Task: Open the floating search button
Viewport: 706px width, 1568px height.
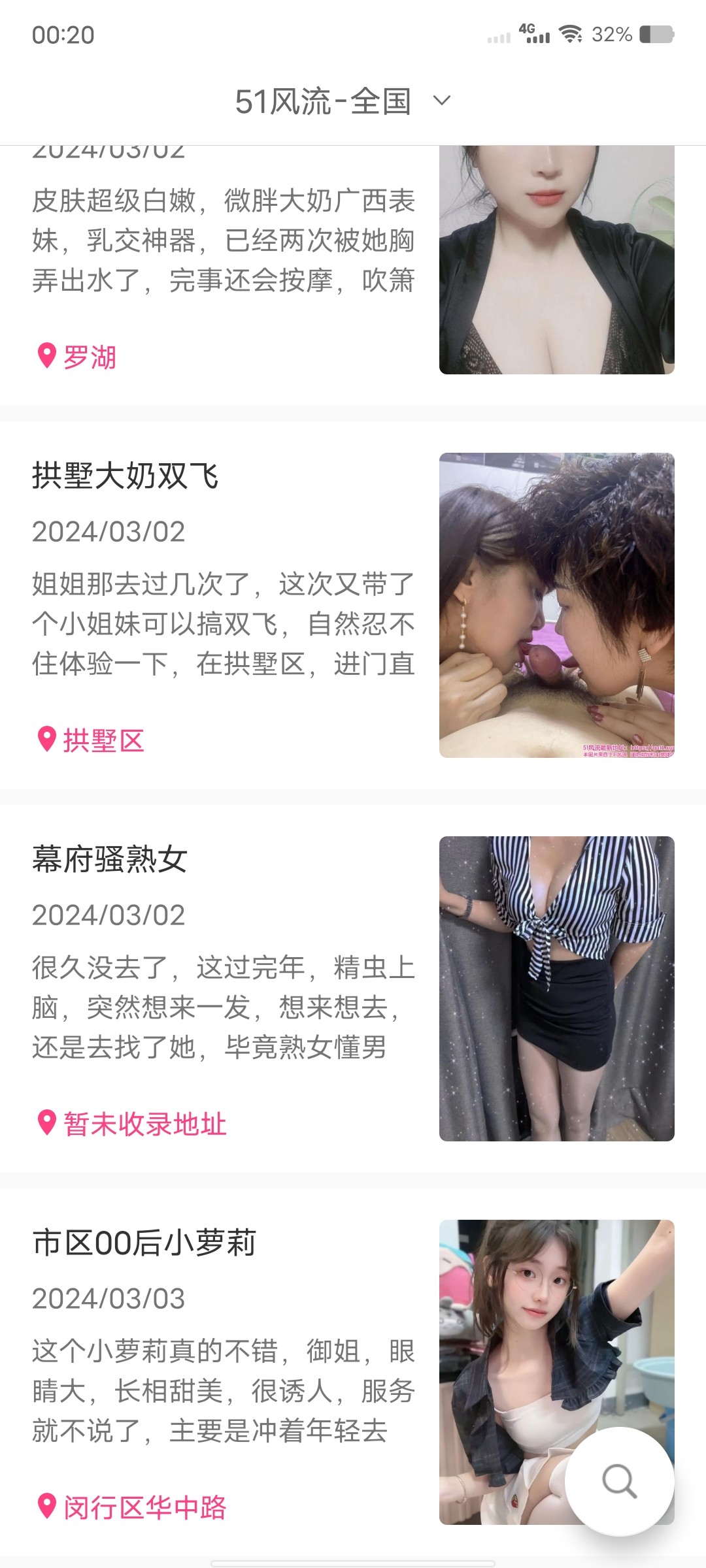Action: pyautogui.click(x=619, y=1480)
